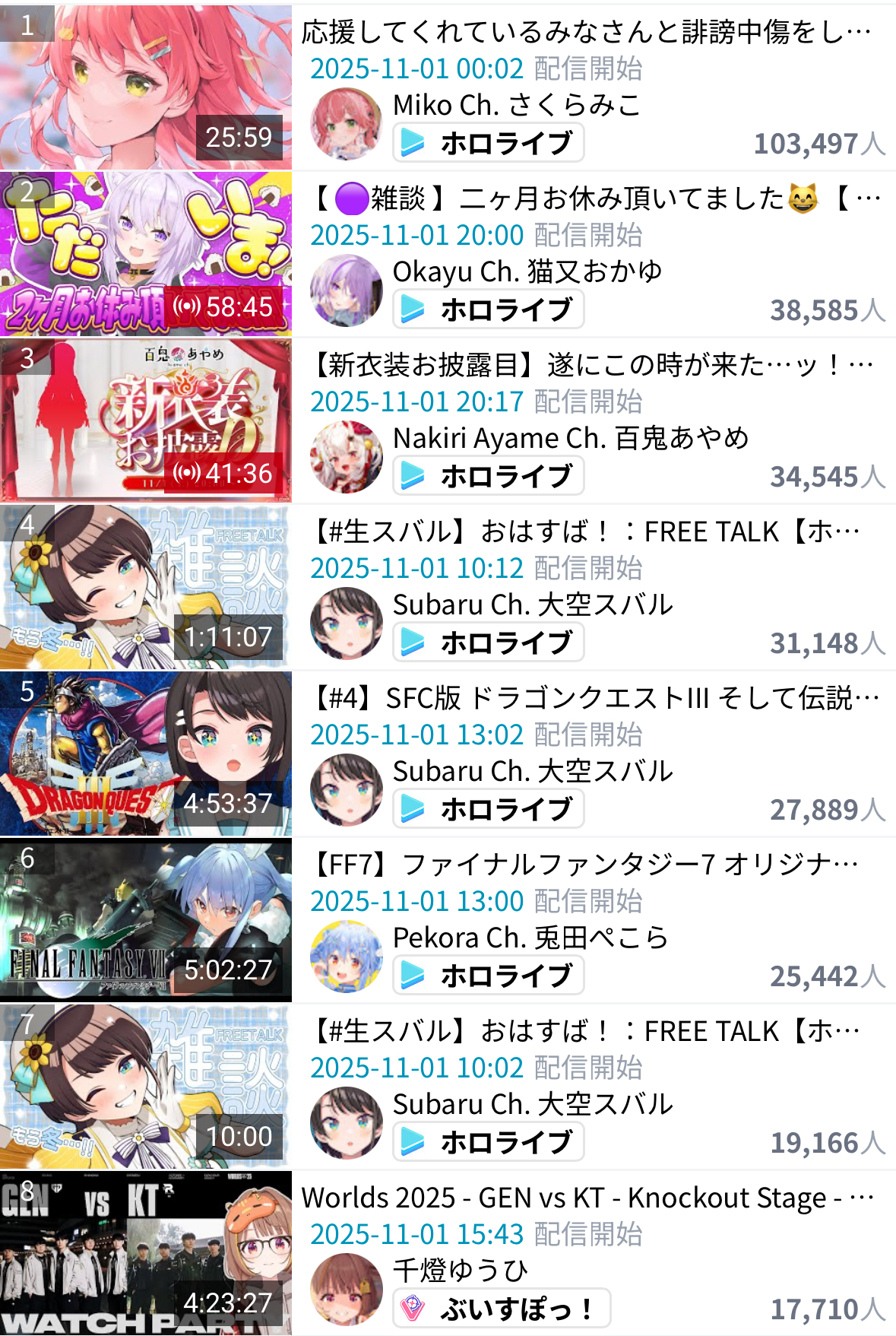This screenshot has height=1336, width=896.
Task: Tap Okayu Ch. 猫又おかゆ channel avatar
Action: point(346,290)
